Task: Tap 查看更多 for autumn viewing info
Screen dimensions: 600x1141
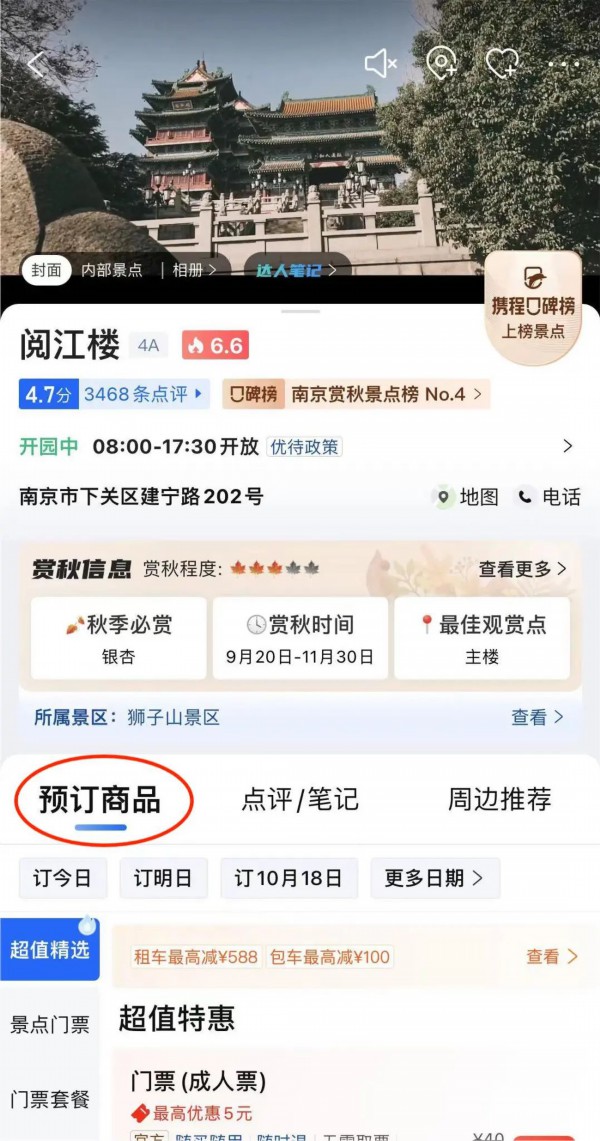Action: [522, 569]
